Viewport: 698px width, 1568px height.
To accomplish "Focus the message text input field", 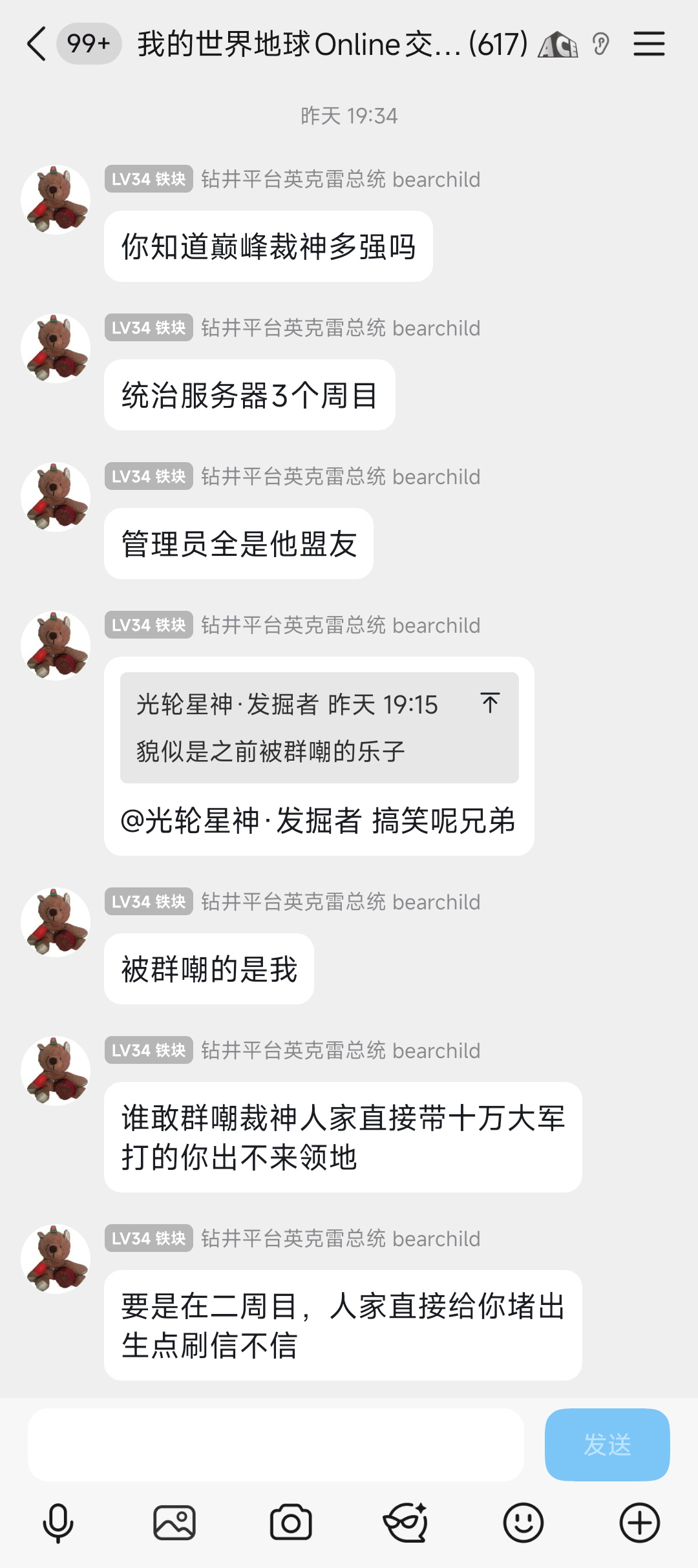I will 275,1445.
